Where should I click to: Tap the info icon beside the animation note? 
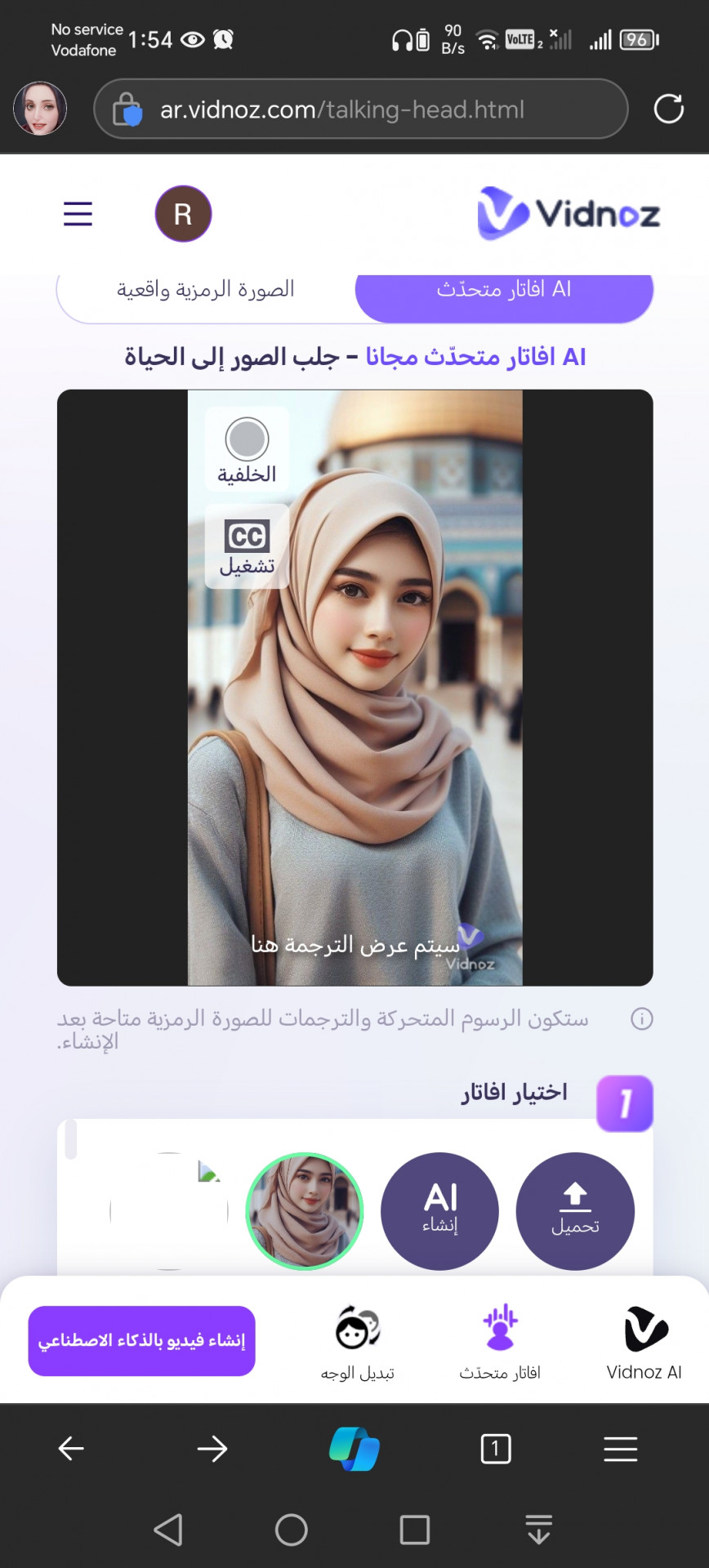tap(642, 1018)
